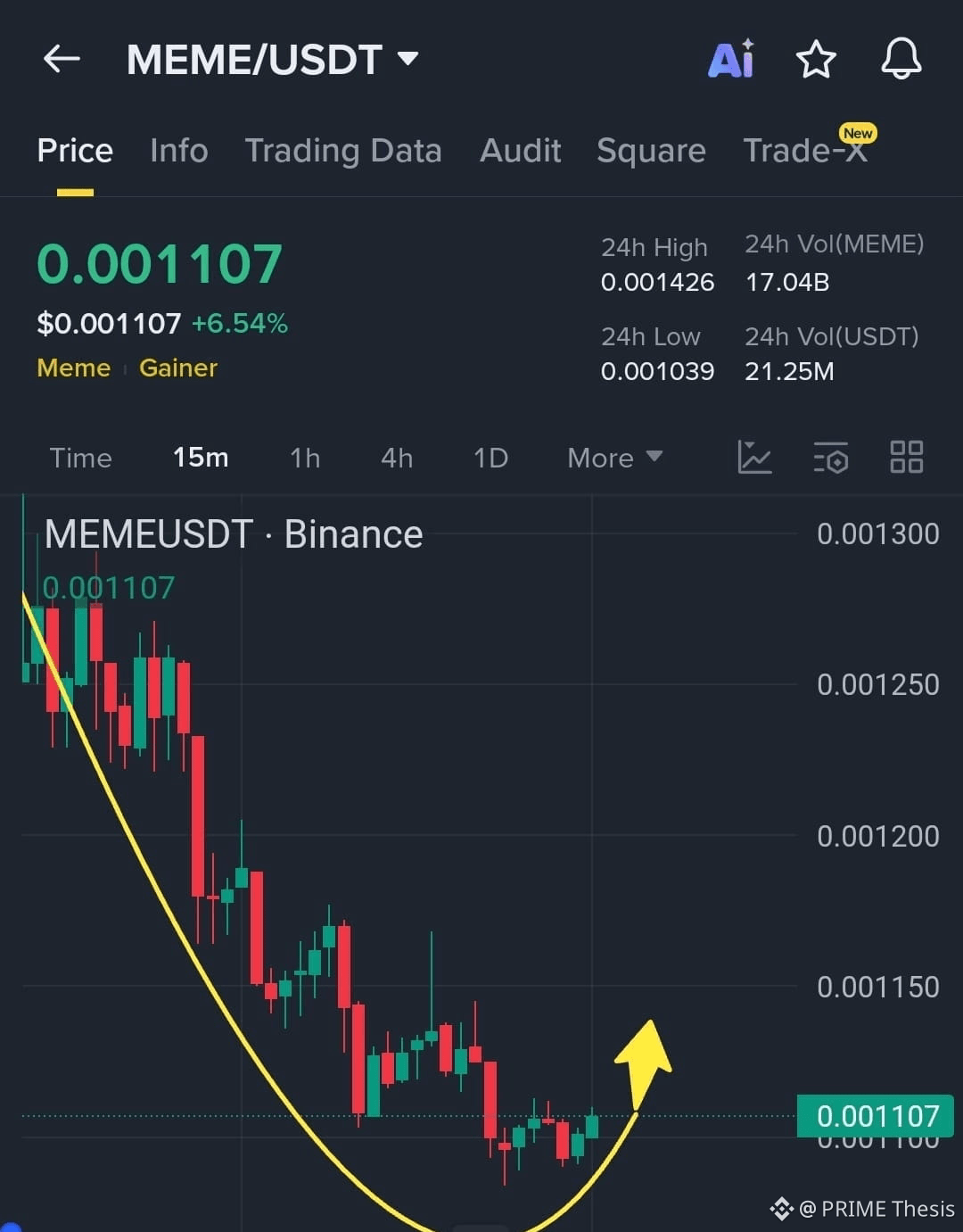Viewport: 963px width, 1232px height.
Task: Open the grid layout icon
Action: click(906, 457)
